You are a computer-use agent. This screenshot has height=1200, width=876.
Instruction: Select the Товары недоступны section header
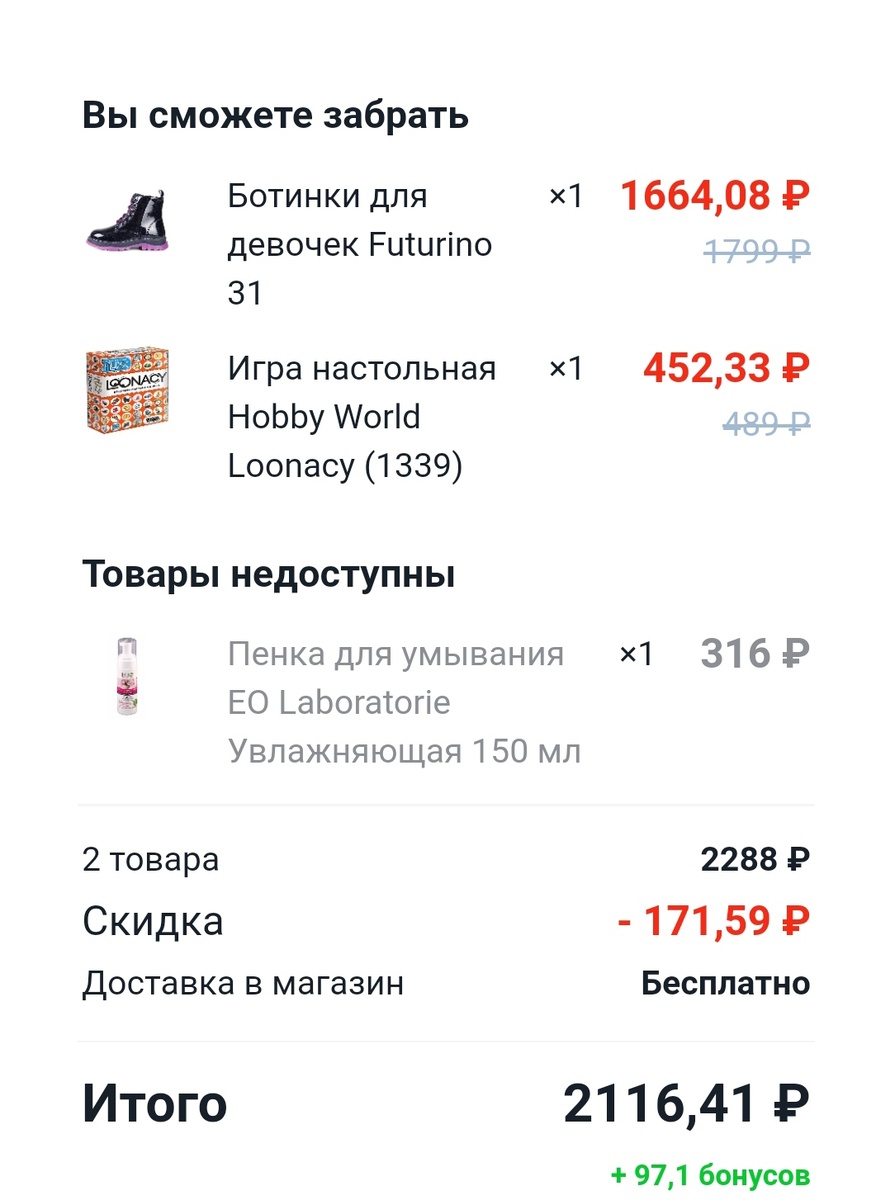(270, 574)
